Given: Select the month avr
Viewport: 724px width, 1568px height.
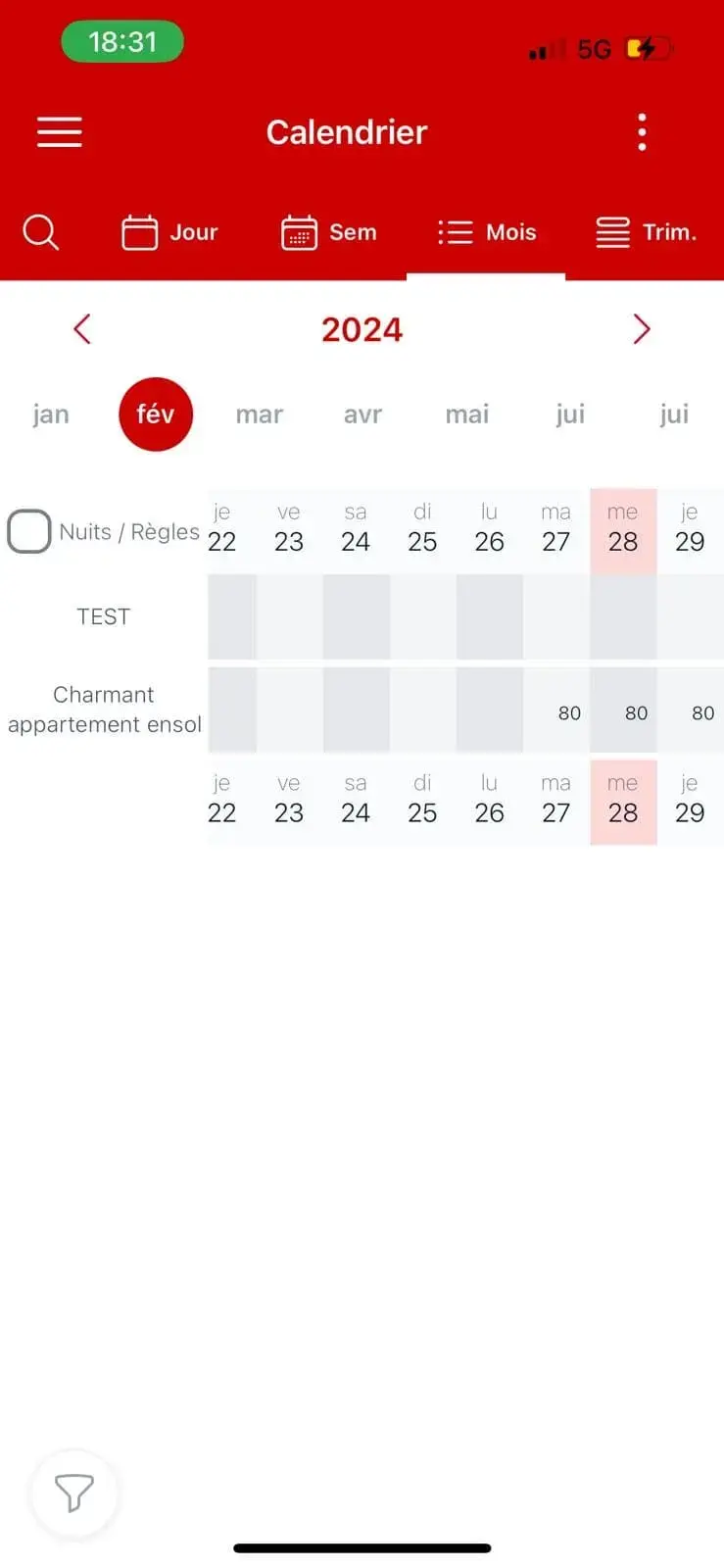Looking at the screenshot, I should point(362,415).
